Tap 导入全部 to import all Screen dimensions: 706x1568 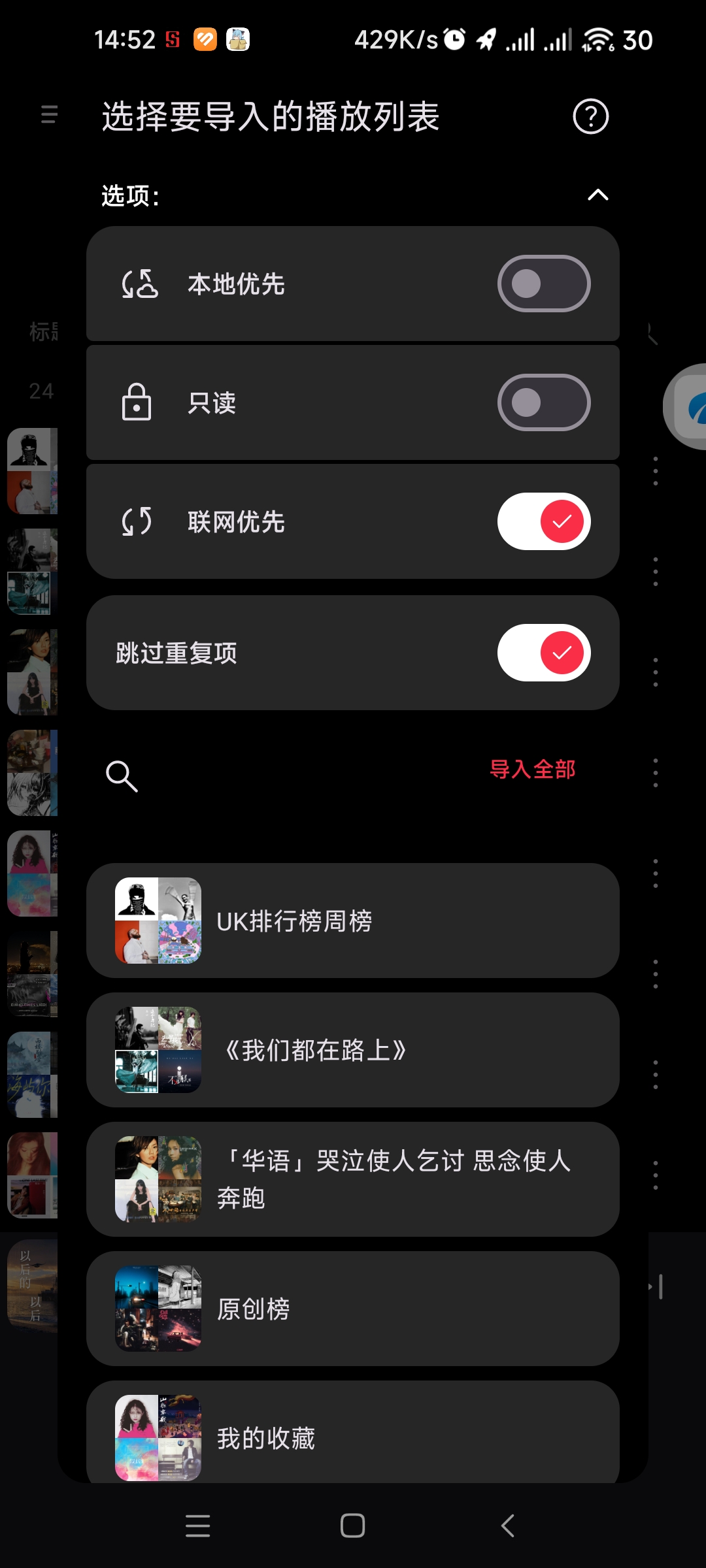pyautogui.click(x=532, y=770)
